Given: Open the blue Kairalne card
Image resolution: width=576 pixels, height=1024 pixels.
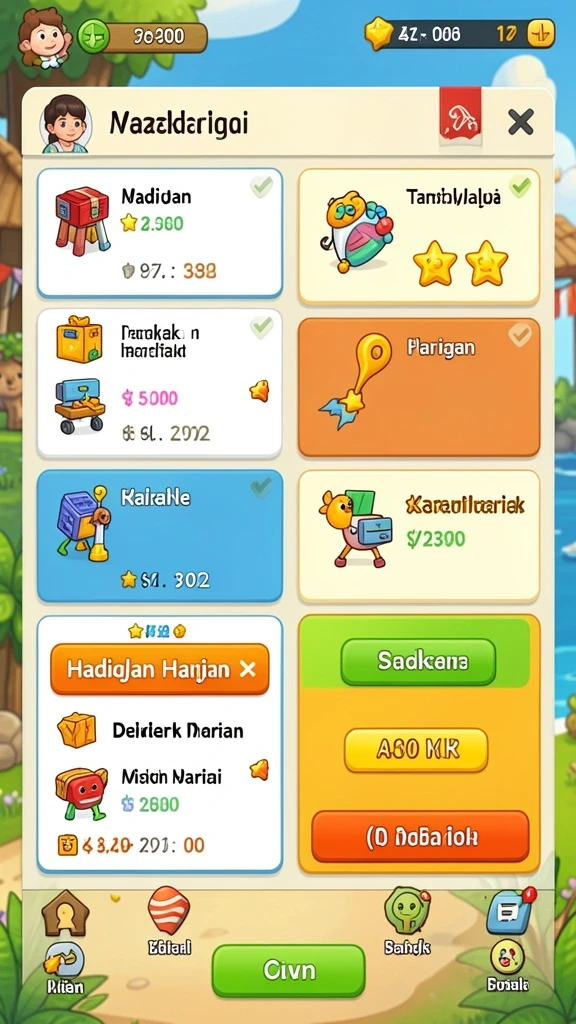Looking at the screenshot, I should click(x=160, y=536).
